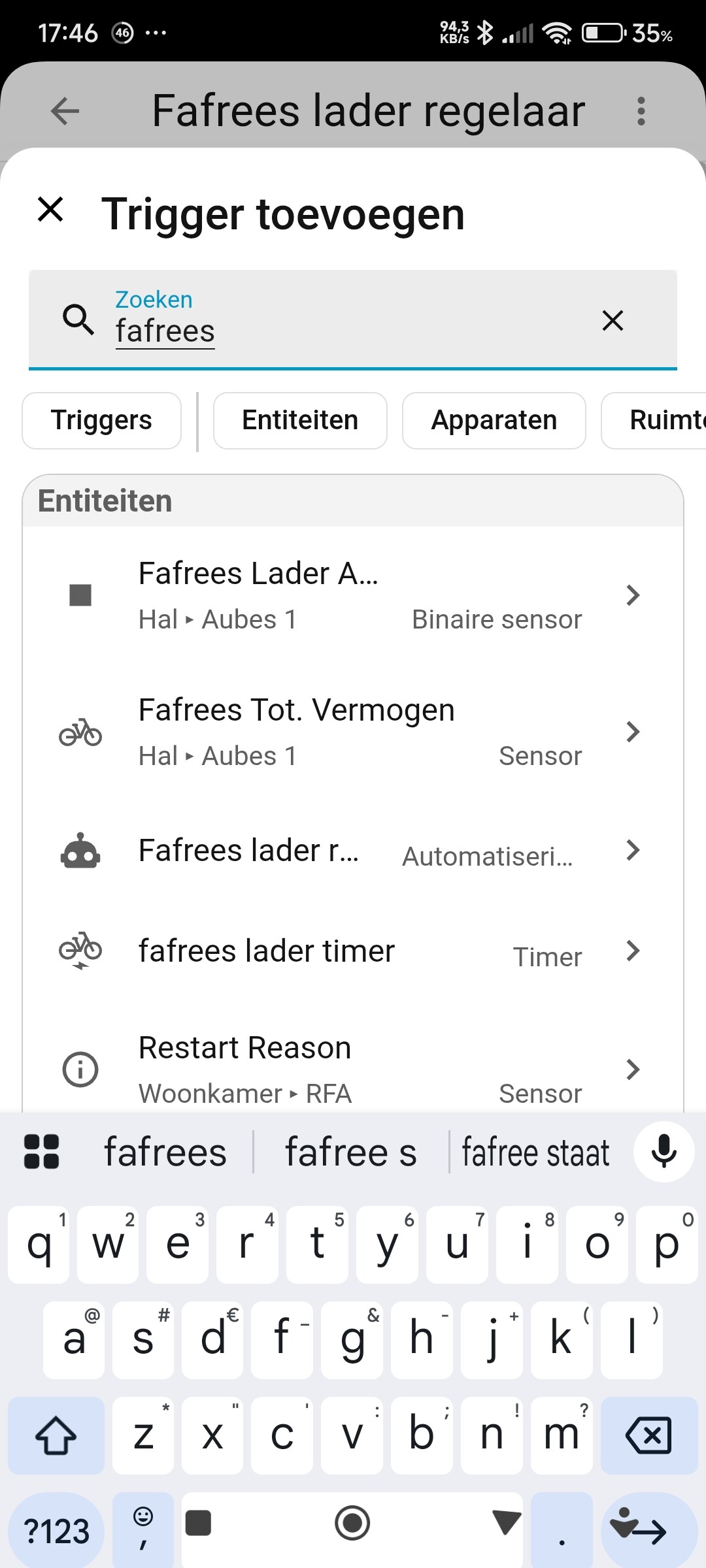Hit the backspace key on keyboard
This screenshot has height=1568, width=706.
[x=648, y=1435]
